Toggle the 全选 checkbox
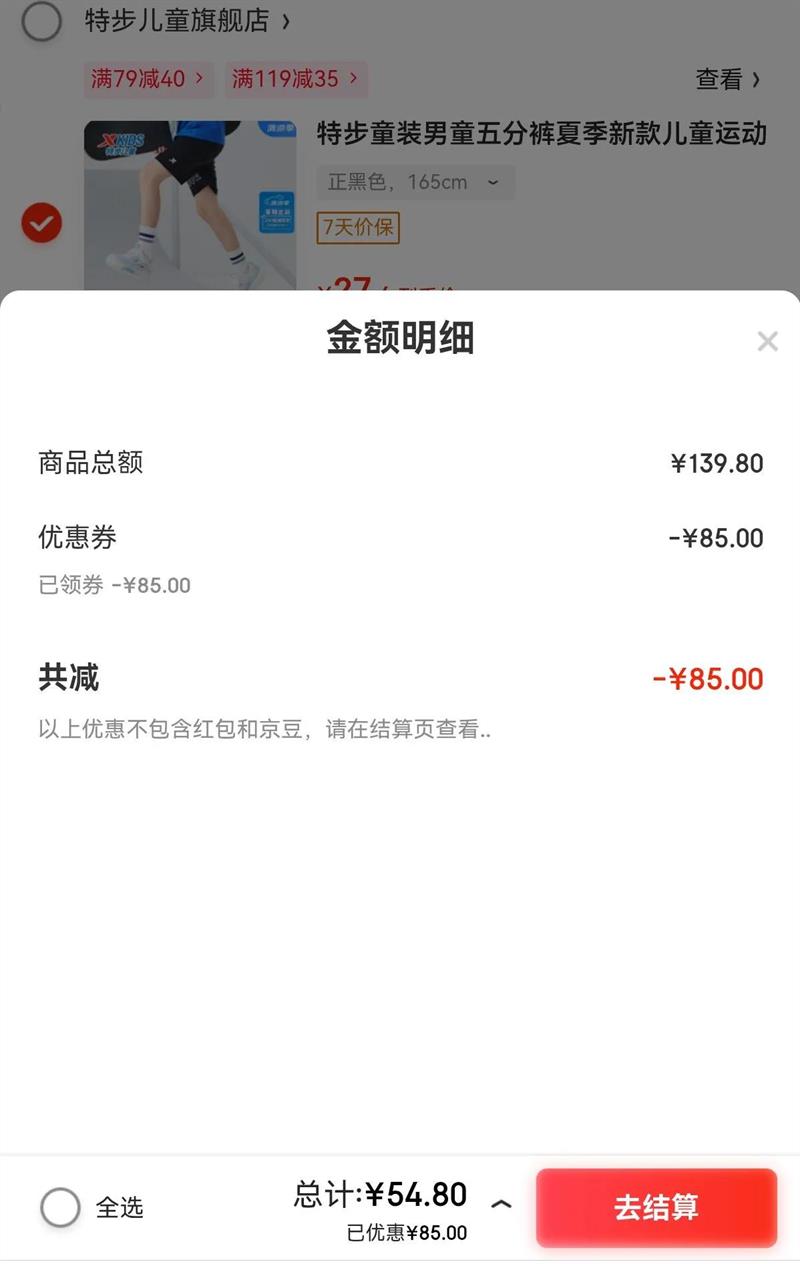The width and height of the screenshot is (800, 1264). point(60,1207)
